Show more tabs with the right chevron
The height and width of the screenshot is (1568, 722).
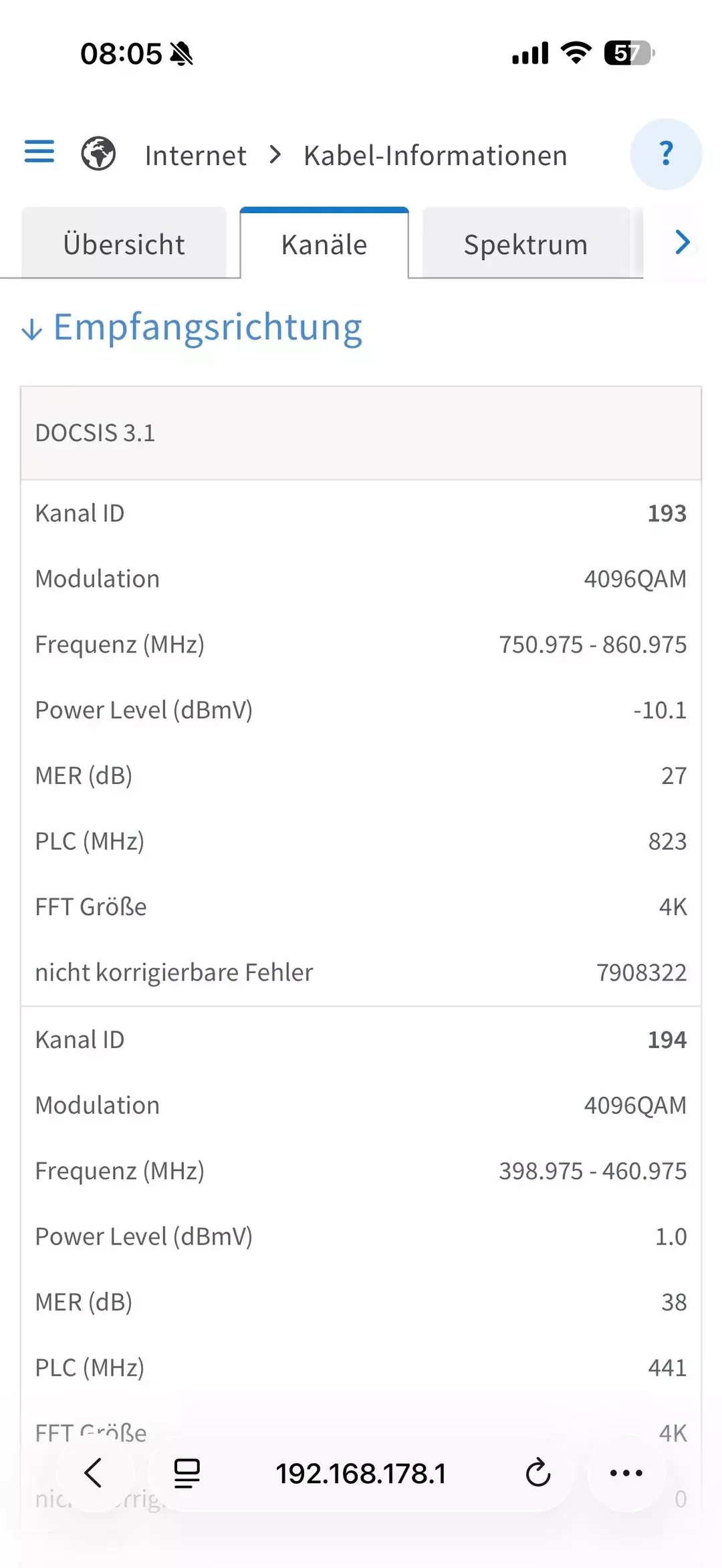[x=682, y=242]
